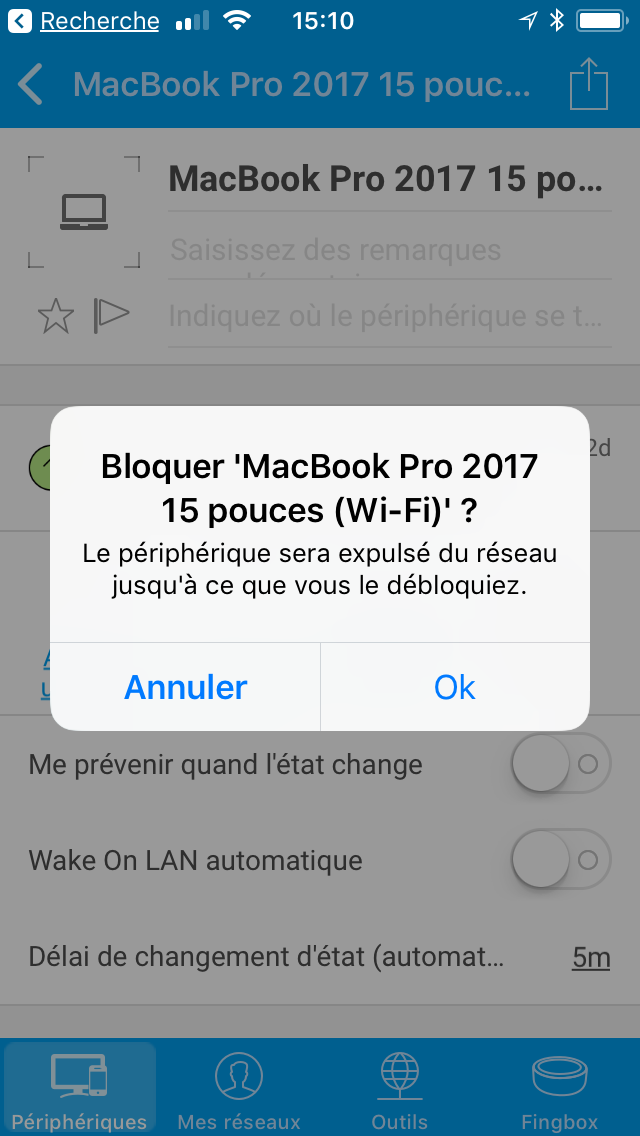Go back using the header arrow
This screenshot has height=1136, width=640.
click(30, 84)
